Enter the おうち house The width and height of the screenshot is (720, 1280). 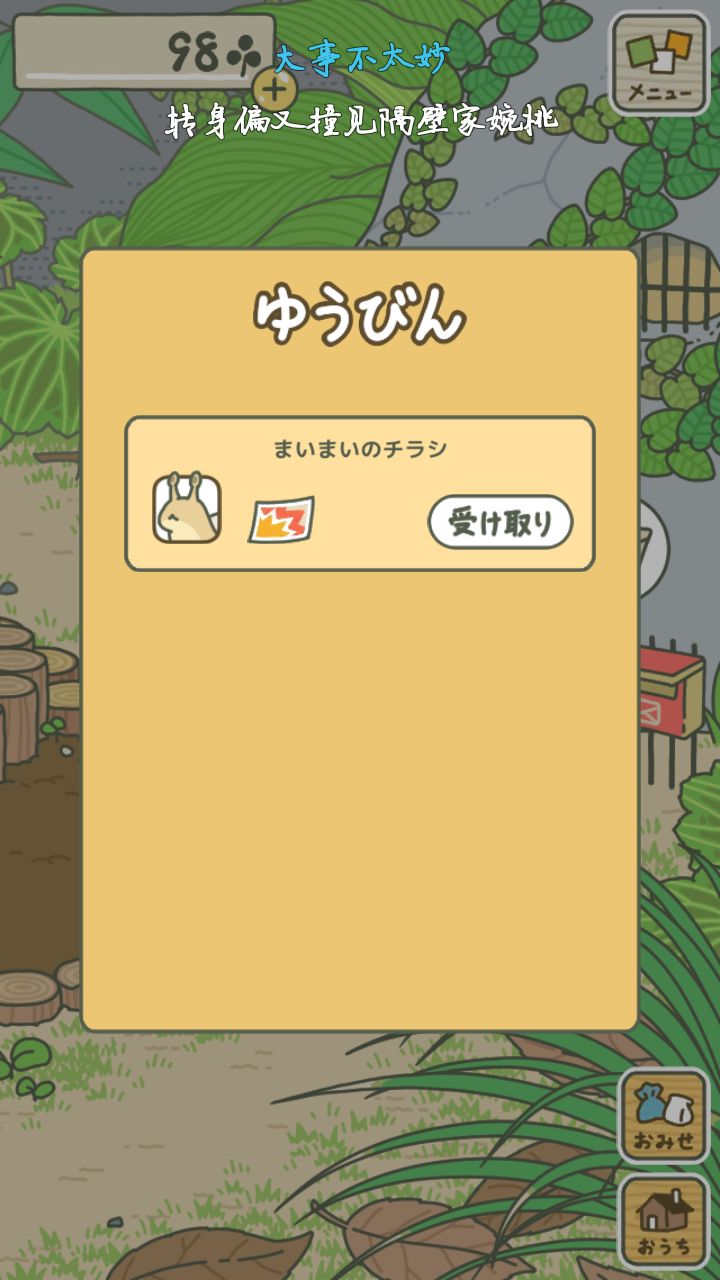click(x=663, y=1221)
